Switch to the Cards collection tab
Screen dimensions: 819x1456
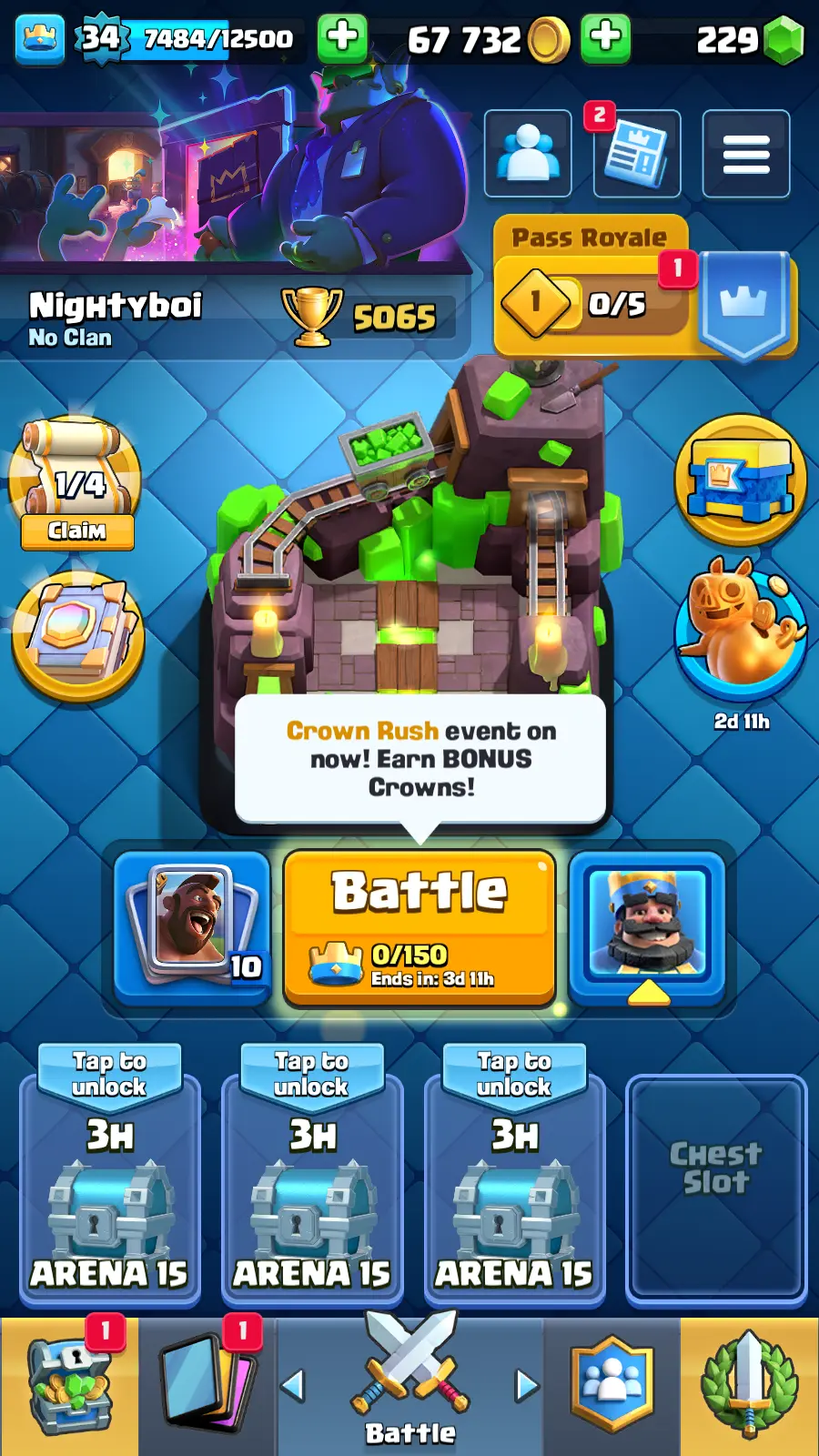click(207, 1386)
